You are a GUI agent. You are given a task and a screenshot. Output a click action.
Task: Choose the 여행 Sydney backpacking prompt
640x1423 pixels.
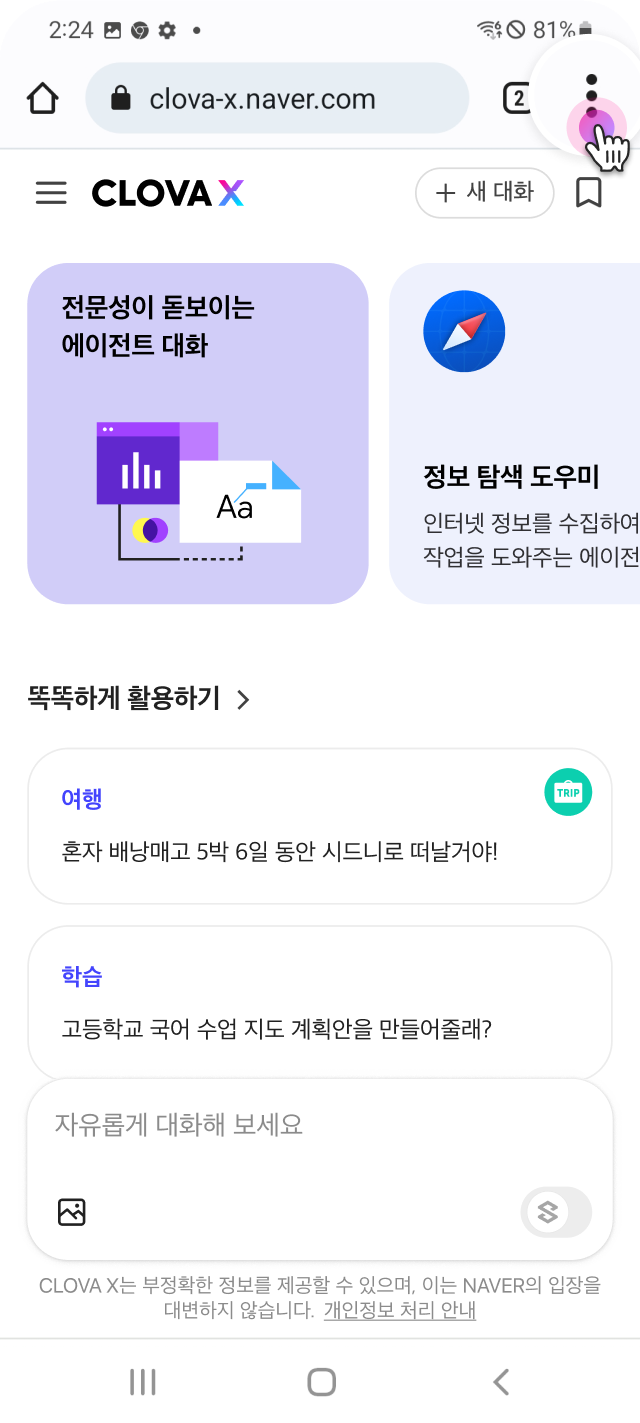coord(320,826)
